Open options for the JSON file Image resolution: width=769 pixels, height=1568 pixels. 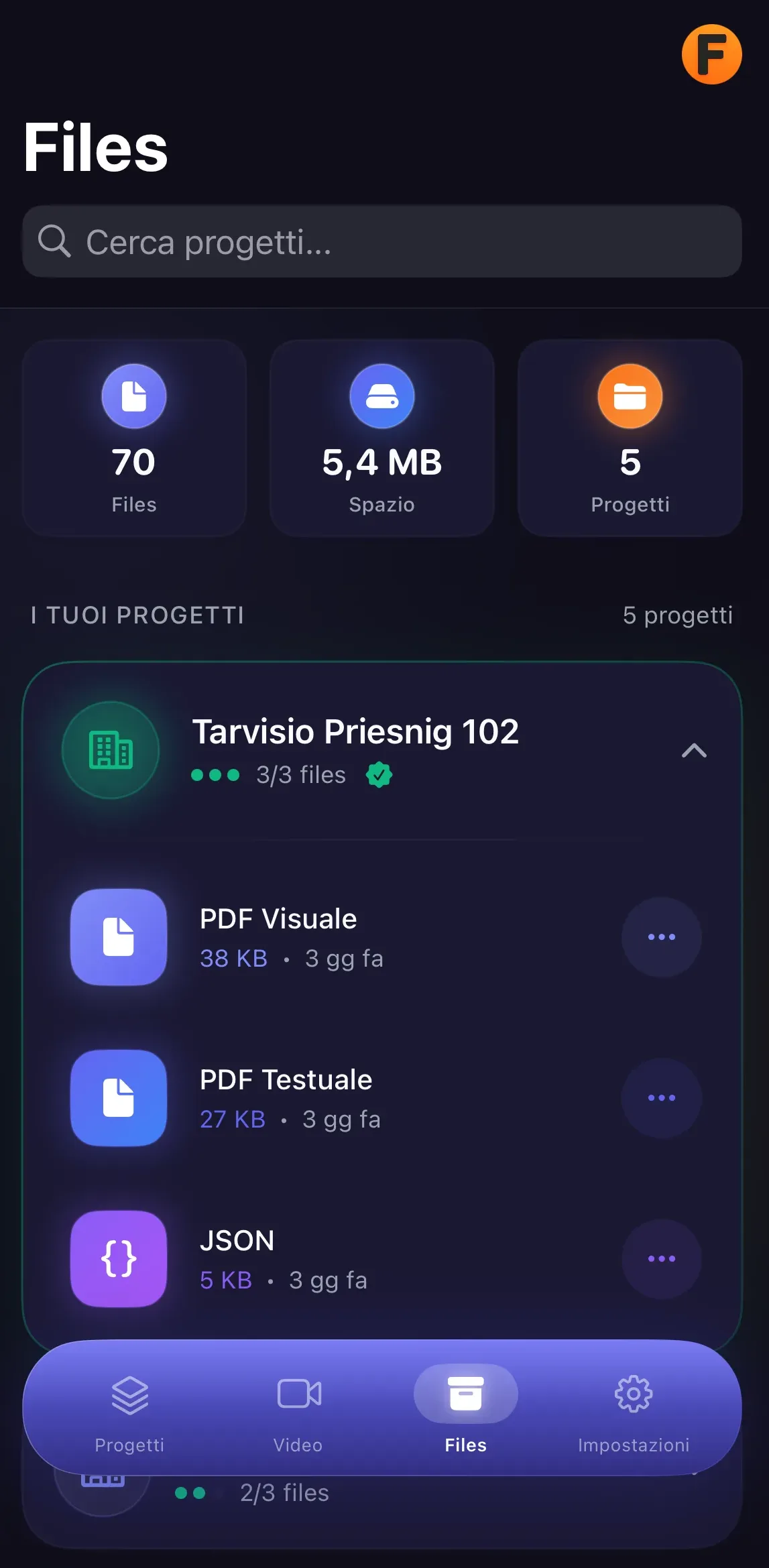pyautogui.click(x=661, y=1259)
